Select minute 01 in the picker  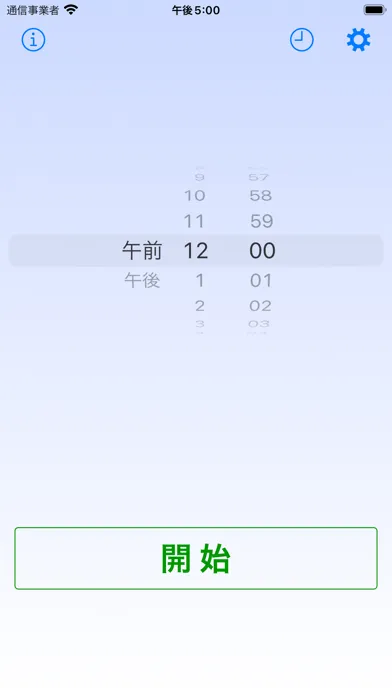pos(261,281)
